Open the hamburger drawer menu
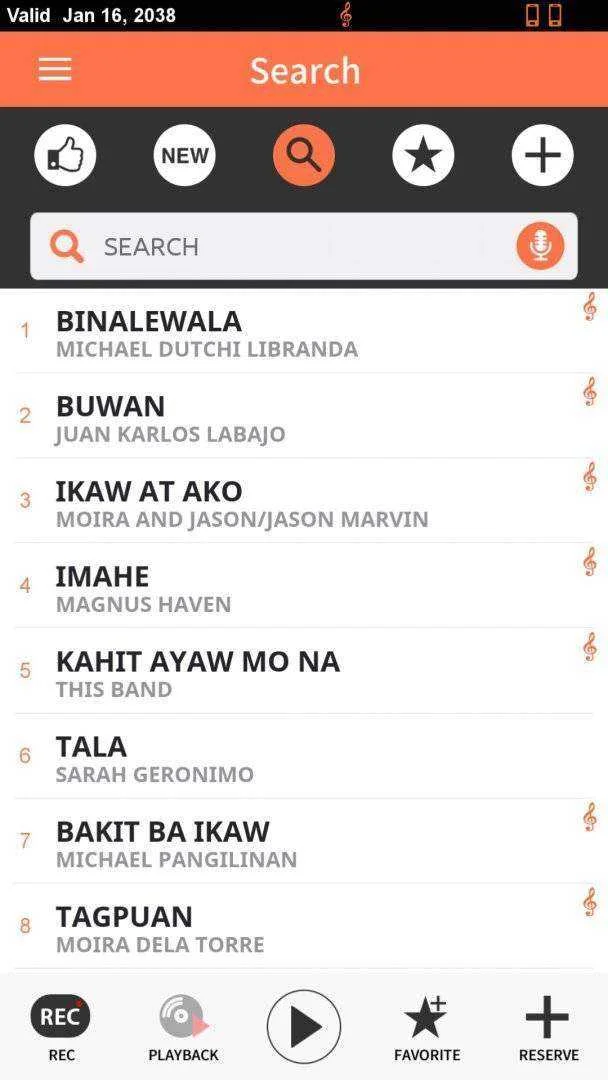The image size is (608, 1080). click(55, 70)
